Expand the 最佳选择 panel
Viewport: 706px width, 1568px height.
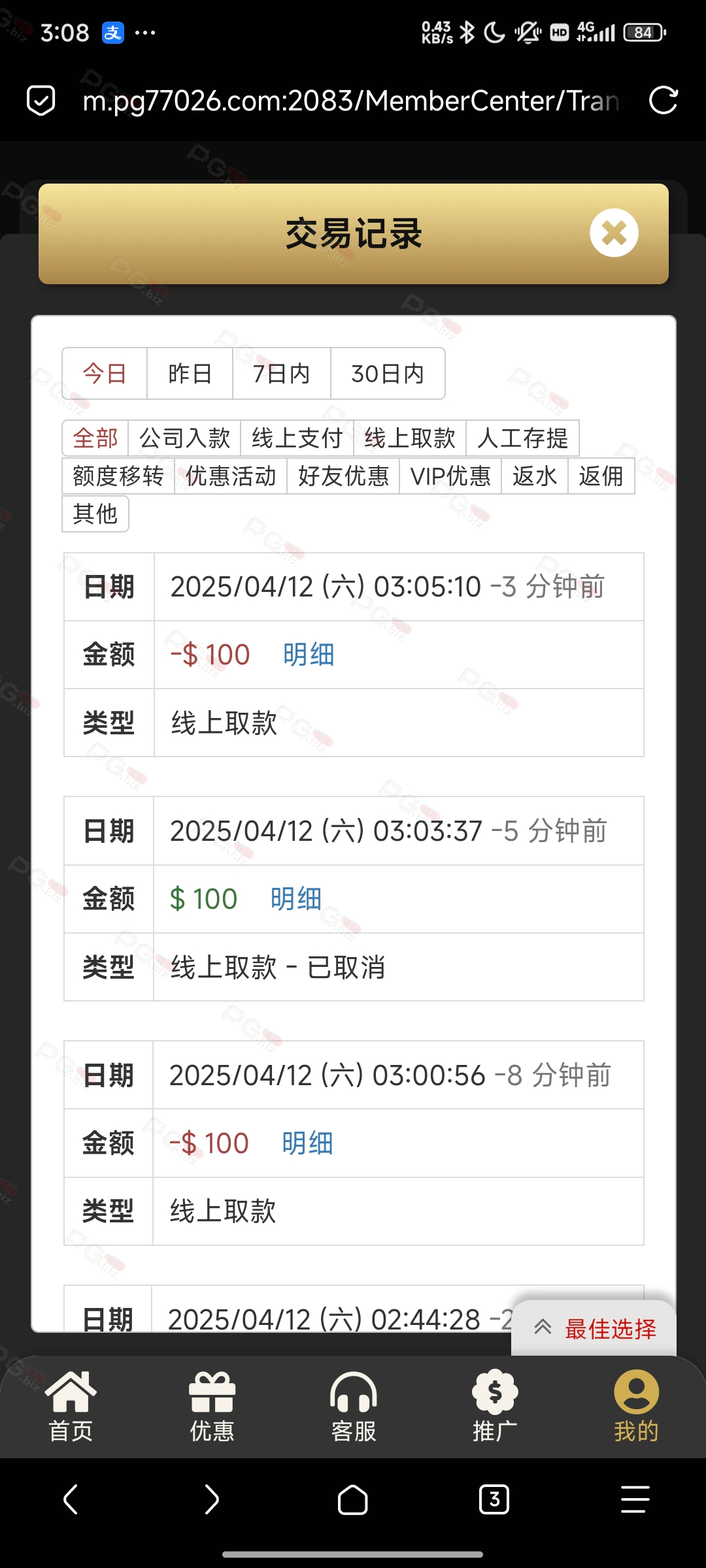tap(595, 1329)
